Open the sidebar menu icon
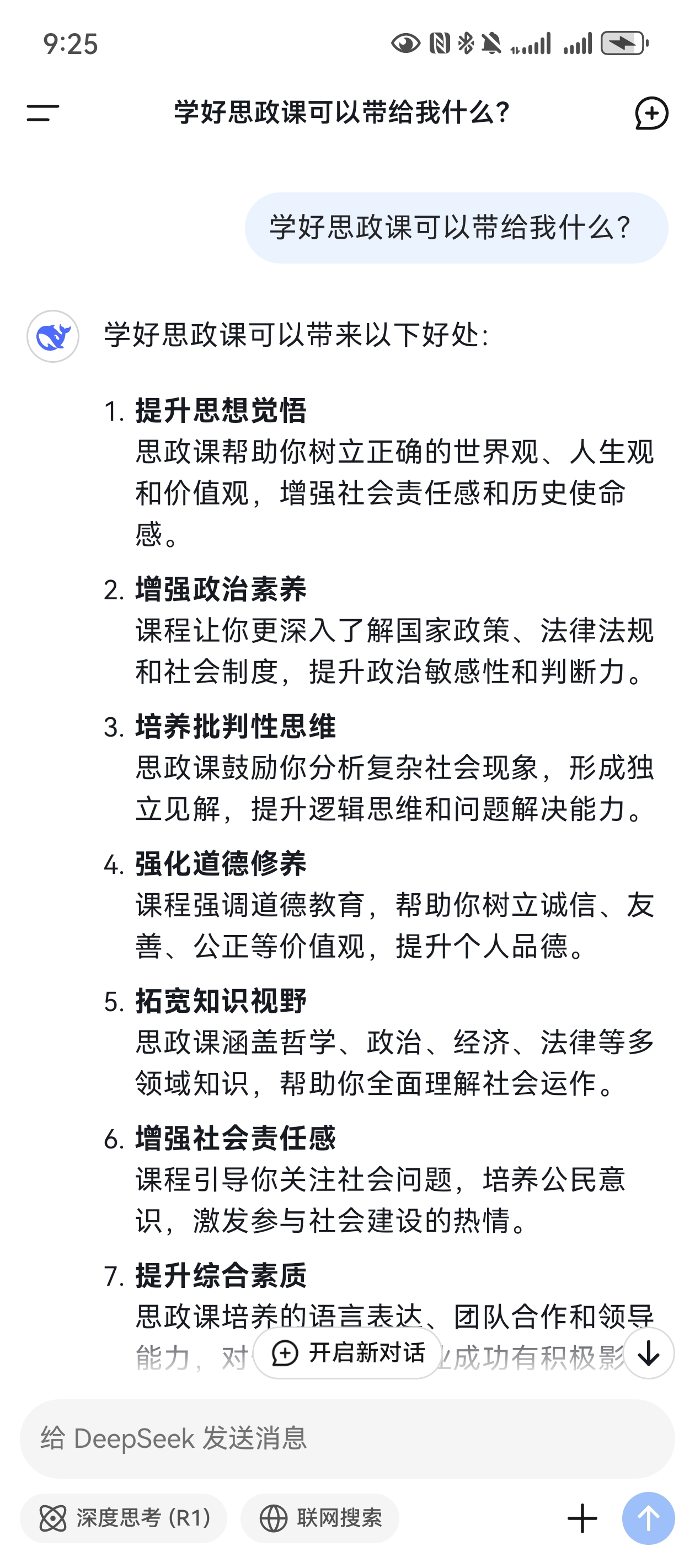Image resolution: width=695 pixels, height=1568 pixels. pyautogui.click(x=42, y=112)
